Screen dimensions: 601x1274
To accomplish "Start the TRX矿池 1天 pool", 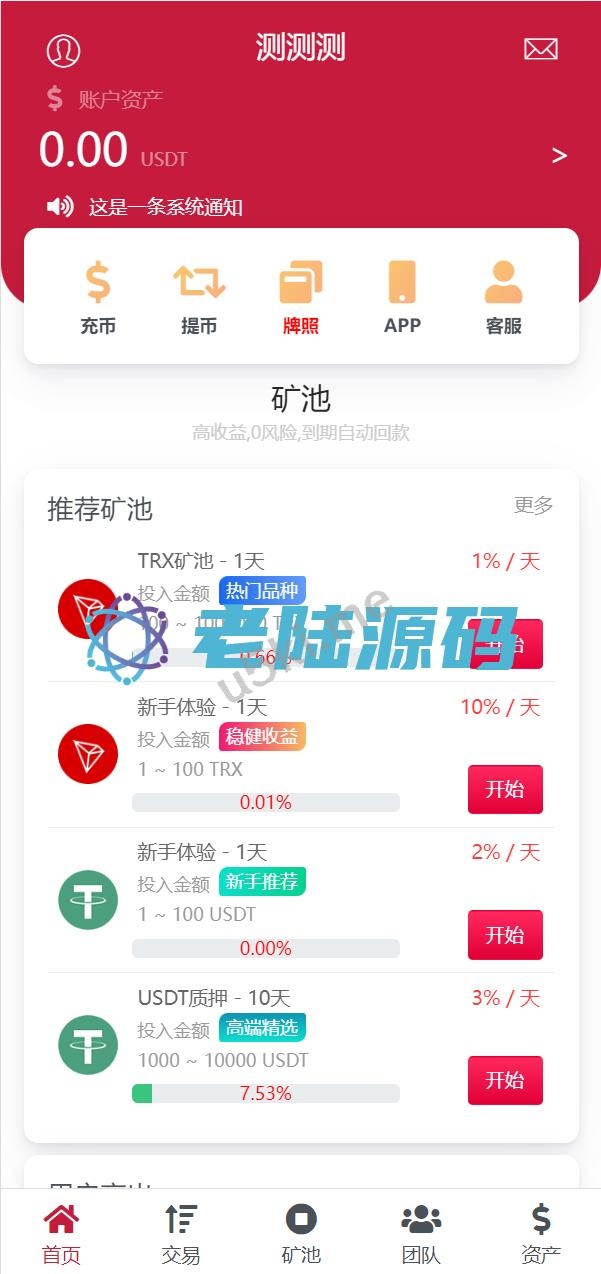I will [x=505, y=644].
